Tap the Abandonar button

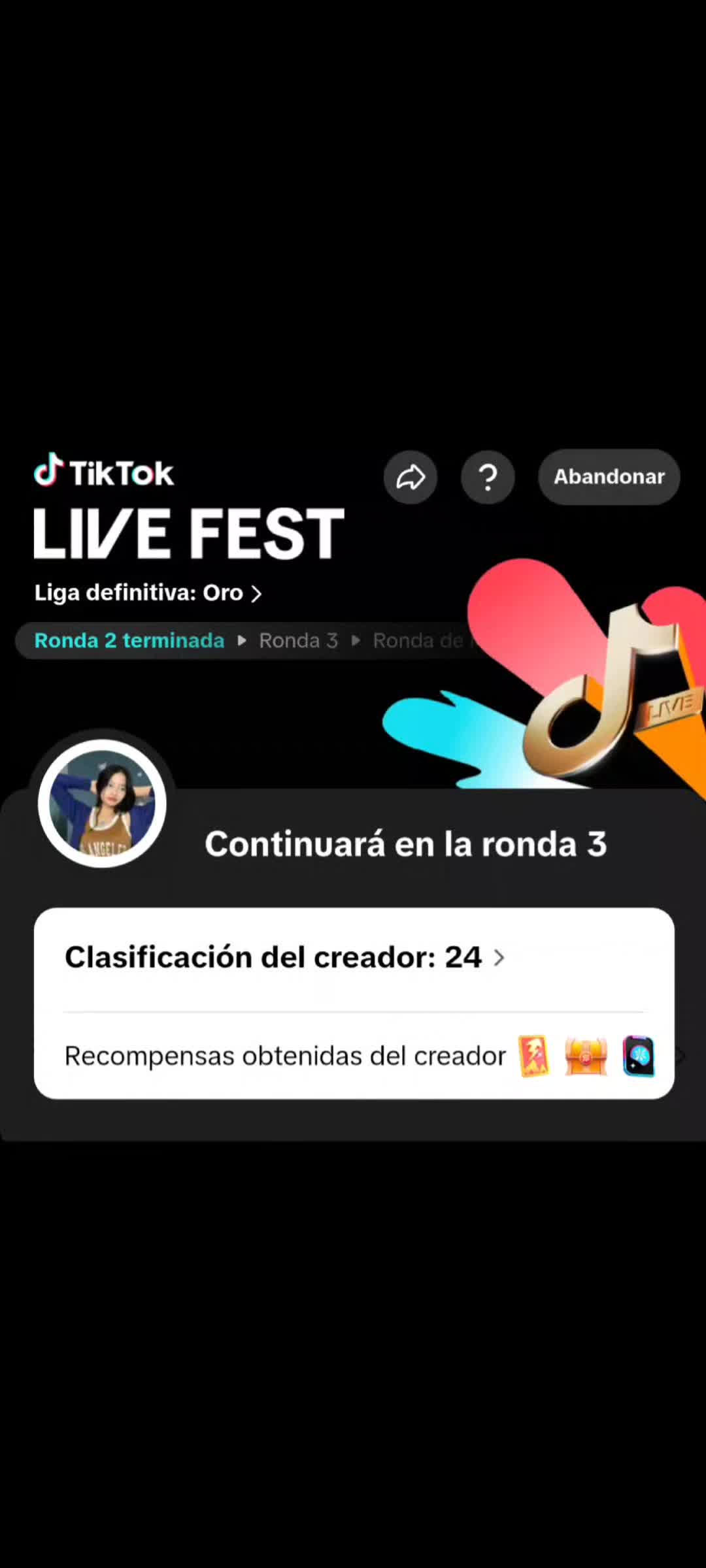[x=609, y=477]
